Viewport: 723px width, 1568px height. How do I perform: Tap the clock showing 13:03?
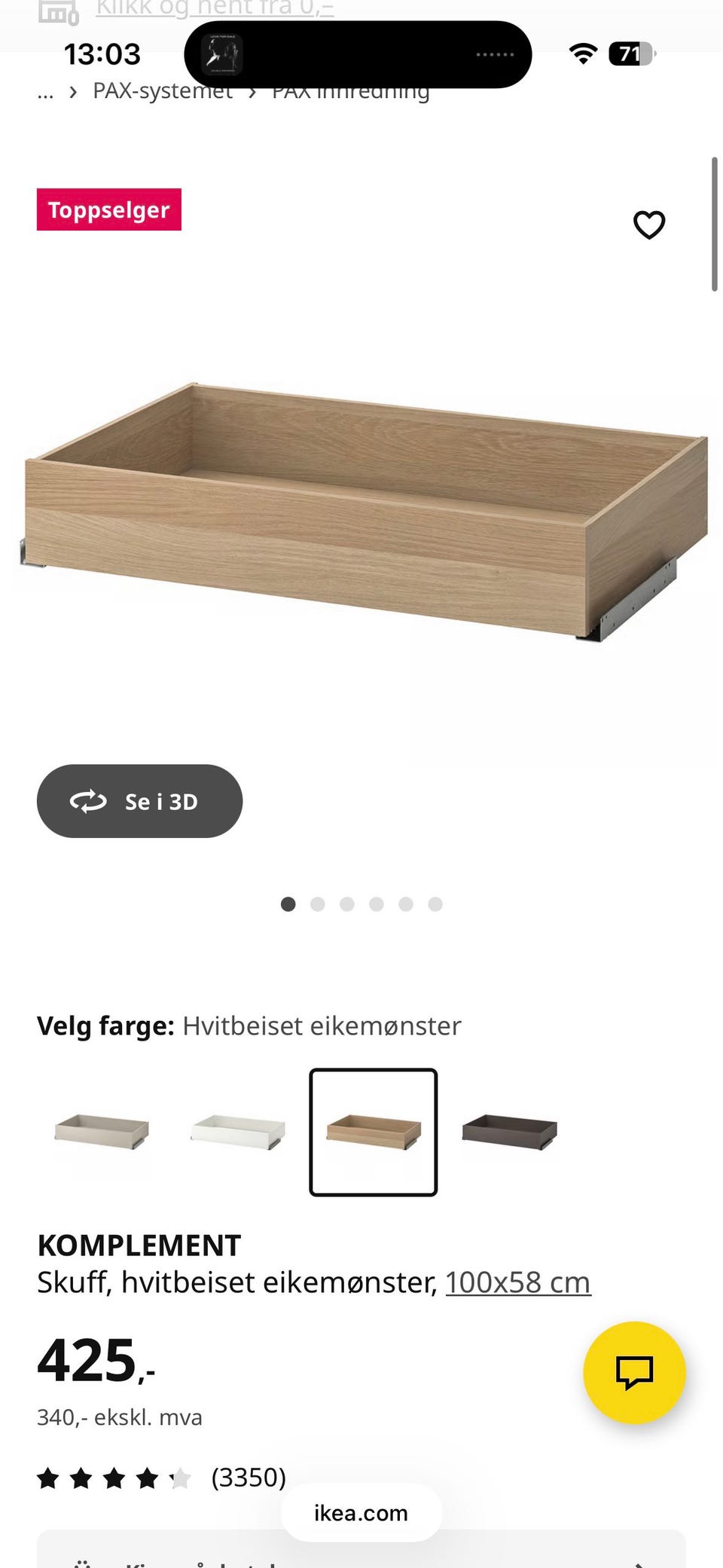coord(103,54)
